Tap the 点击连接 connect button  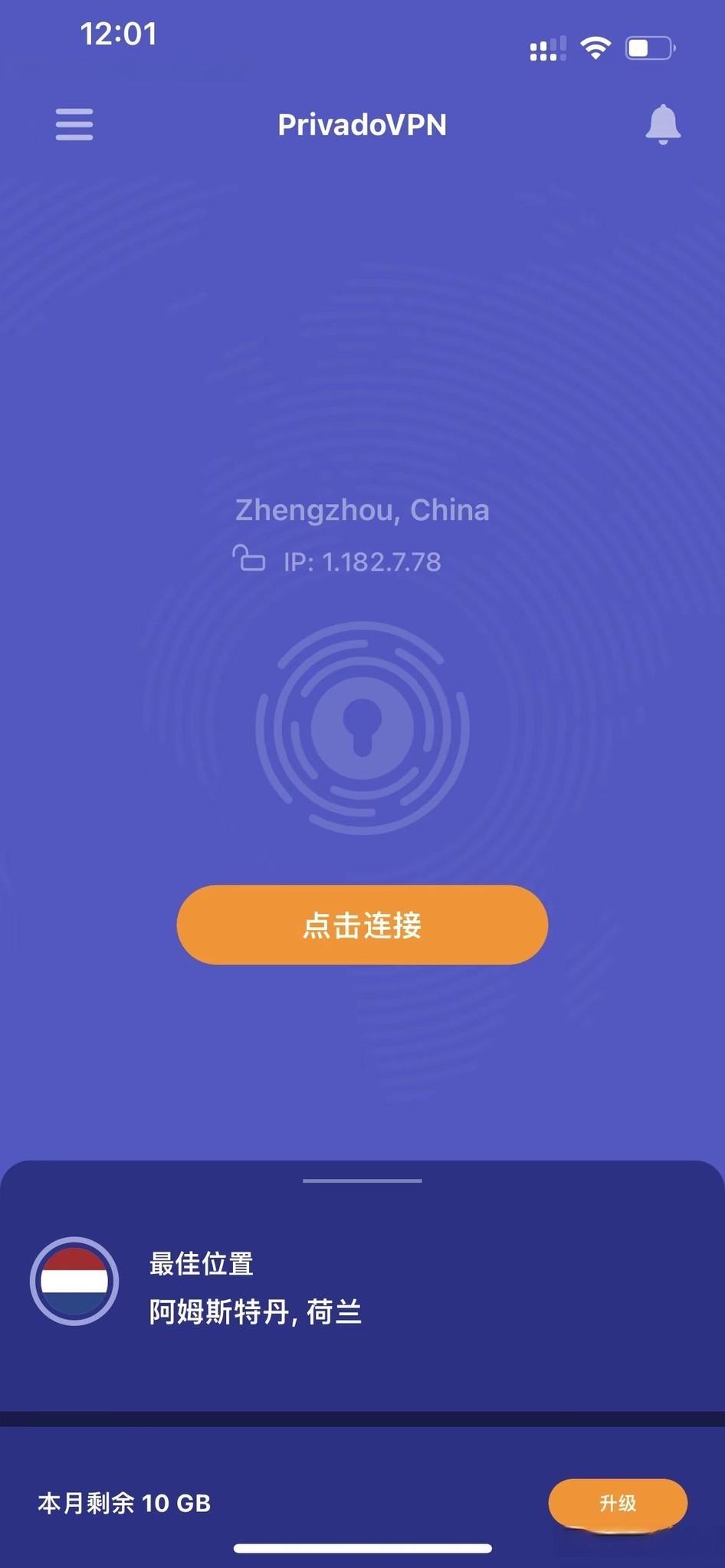point(362,925)
